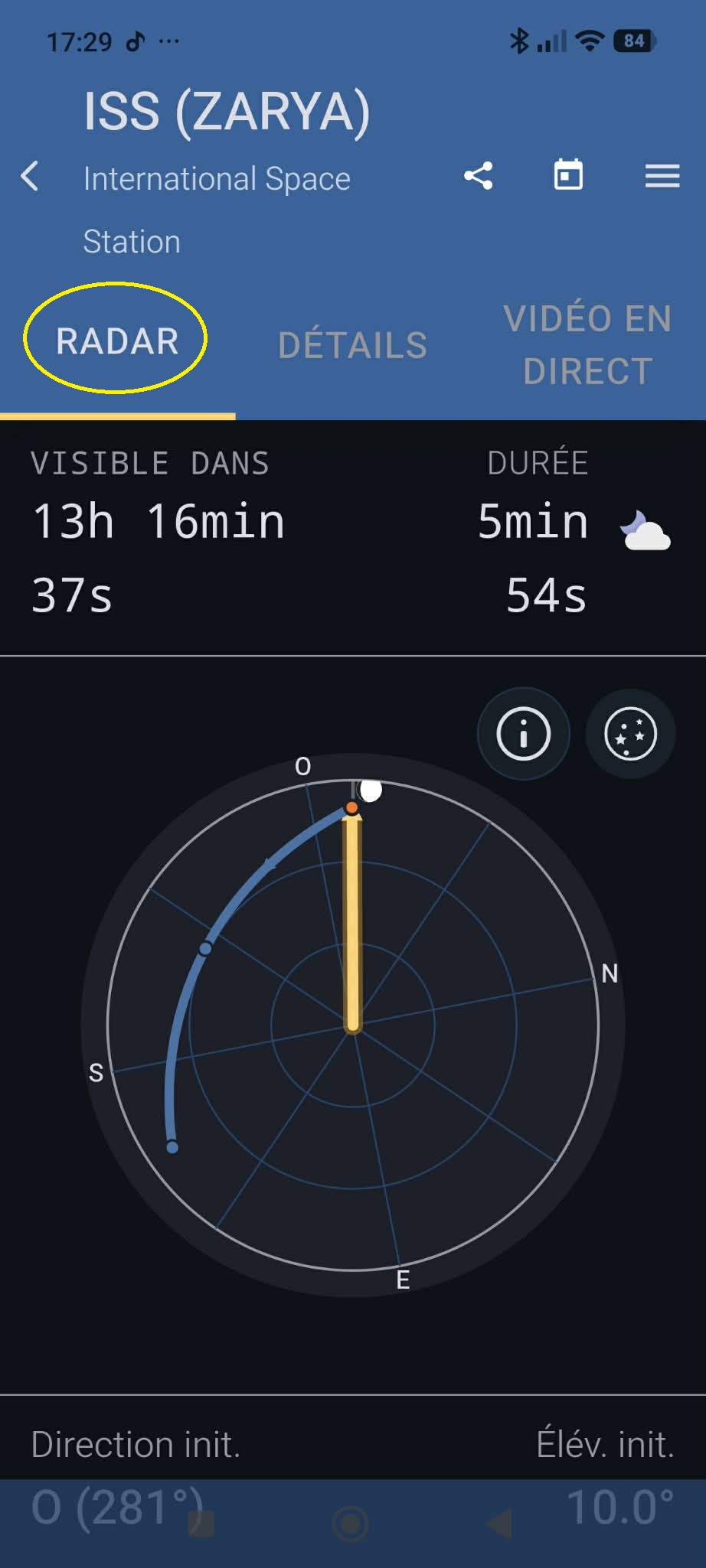This screenshot has height=1568, width=706.
Task: Tap the info button above the radar
Action: click(524, 735)
